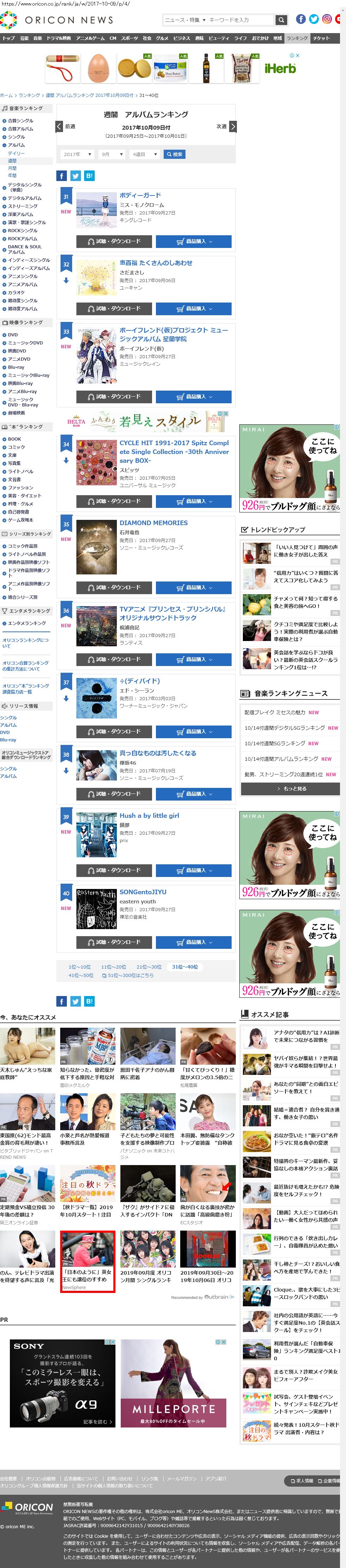Viewport: 346px width, 1568px height.
Task: Open the デイリー album ranking link
Action: click(17, 154)
